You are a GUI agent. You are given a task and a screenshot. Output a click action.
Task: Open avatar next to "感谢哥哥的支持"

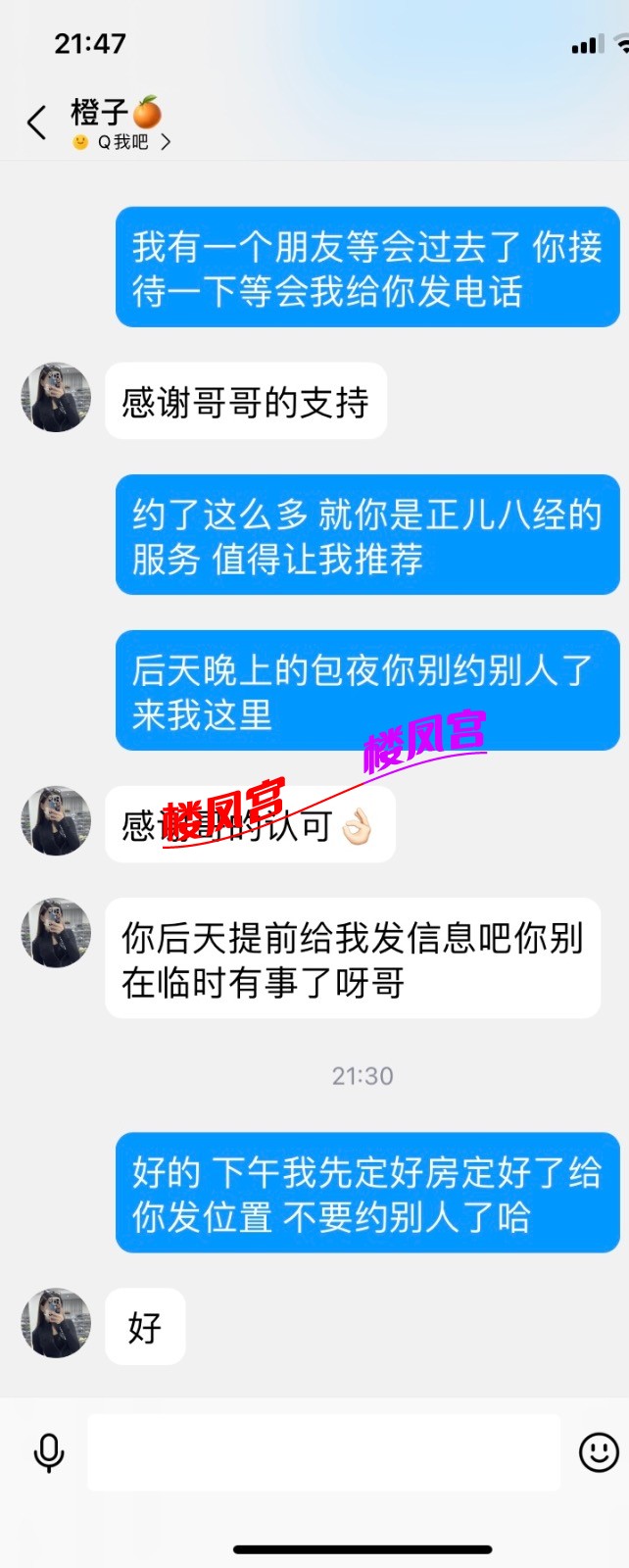56,397
